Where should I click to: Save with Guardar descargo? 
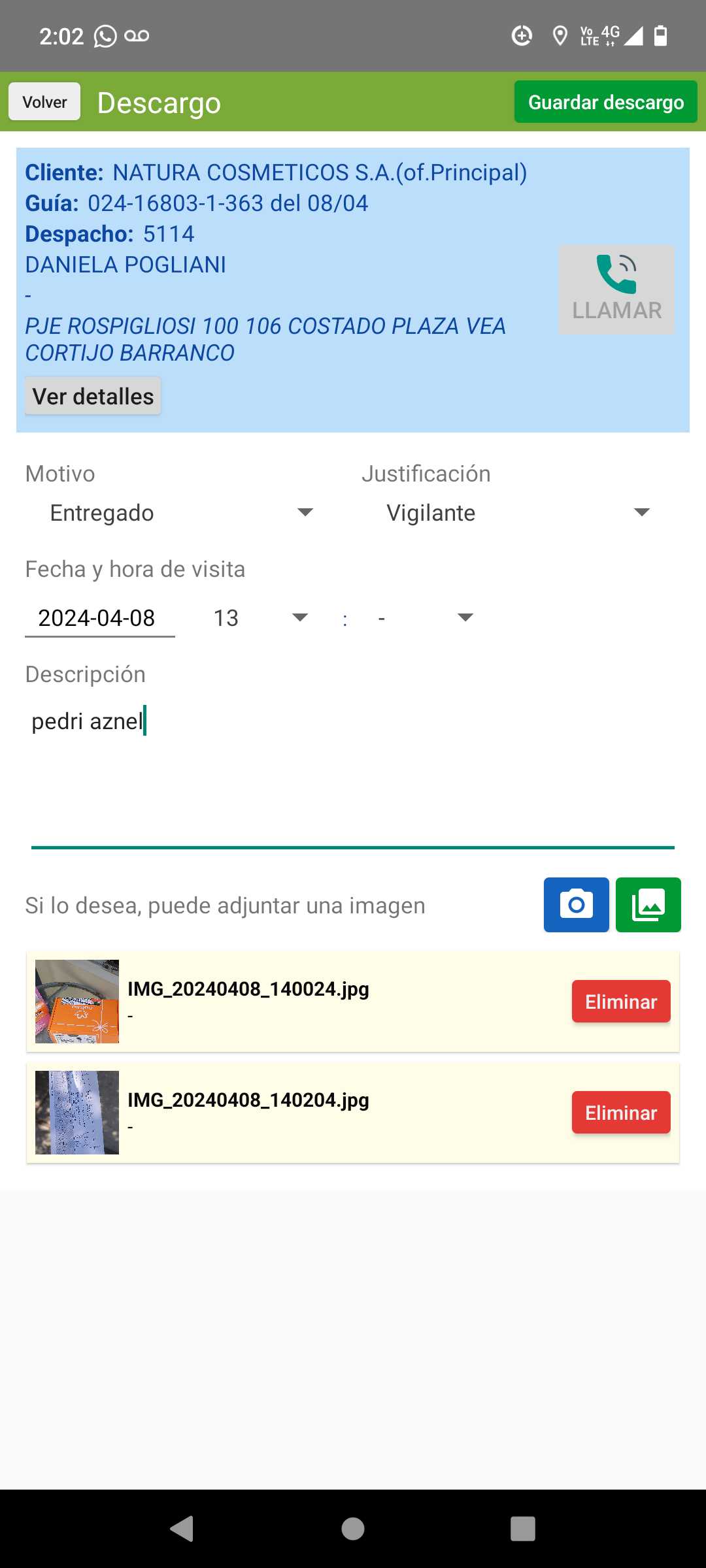605,102
